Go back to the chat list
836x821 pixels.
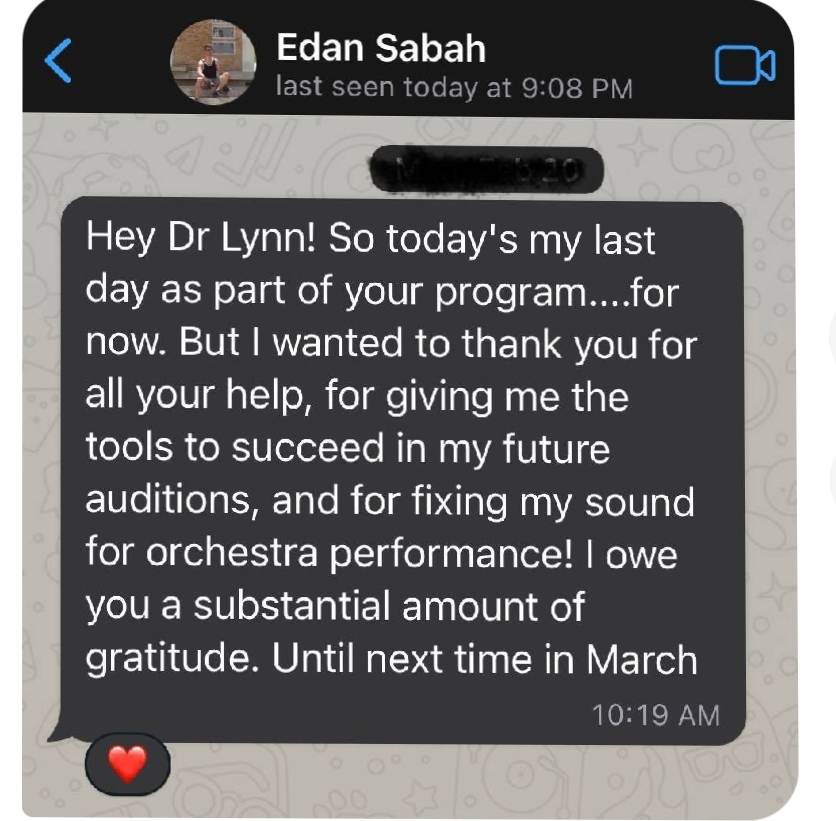tap(58, 61)
